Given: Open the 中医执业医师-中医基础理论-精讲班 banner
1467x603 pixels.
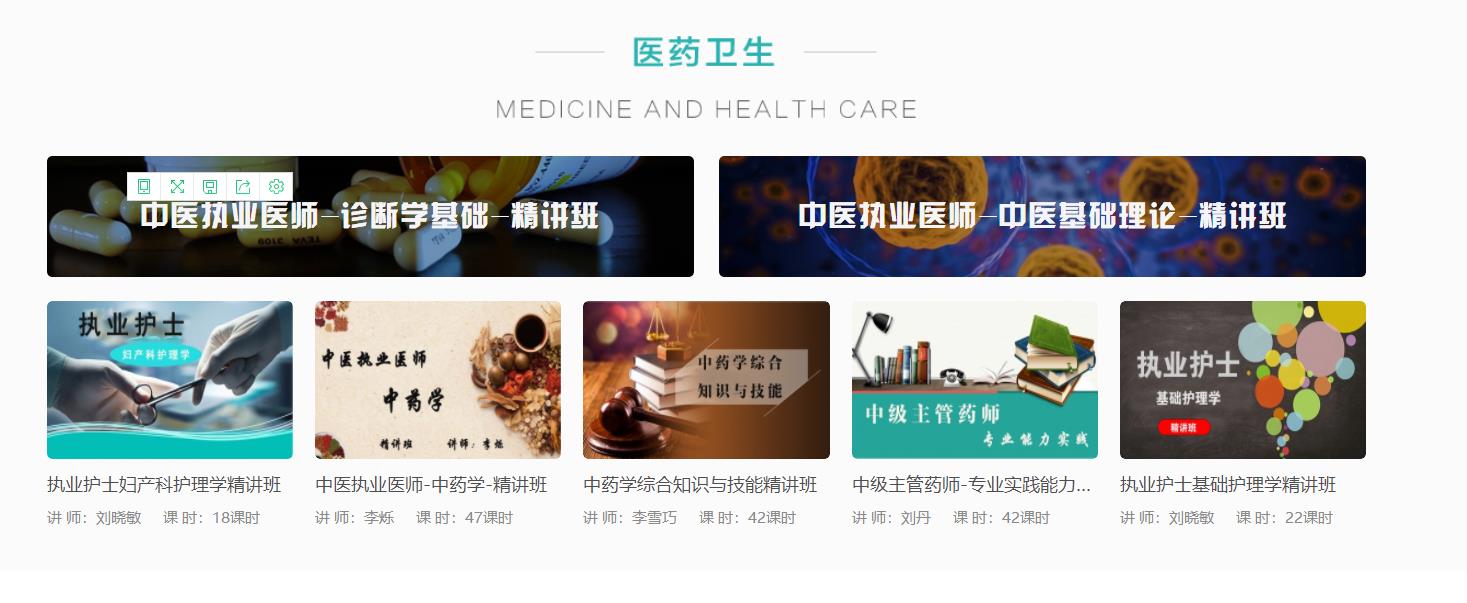Looking at the screenshot, I should (1042, 217).
